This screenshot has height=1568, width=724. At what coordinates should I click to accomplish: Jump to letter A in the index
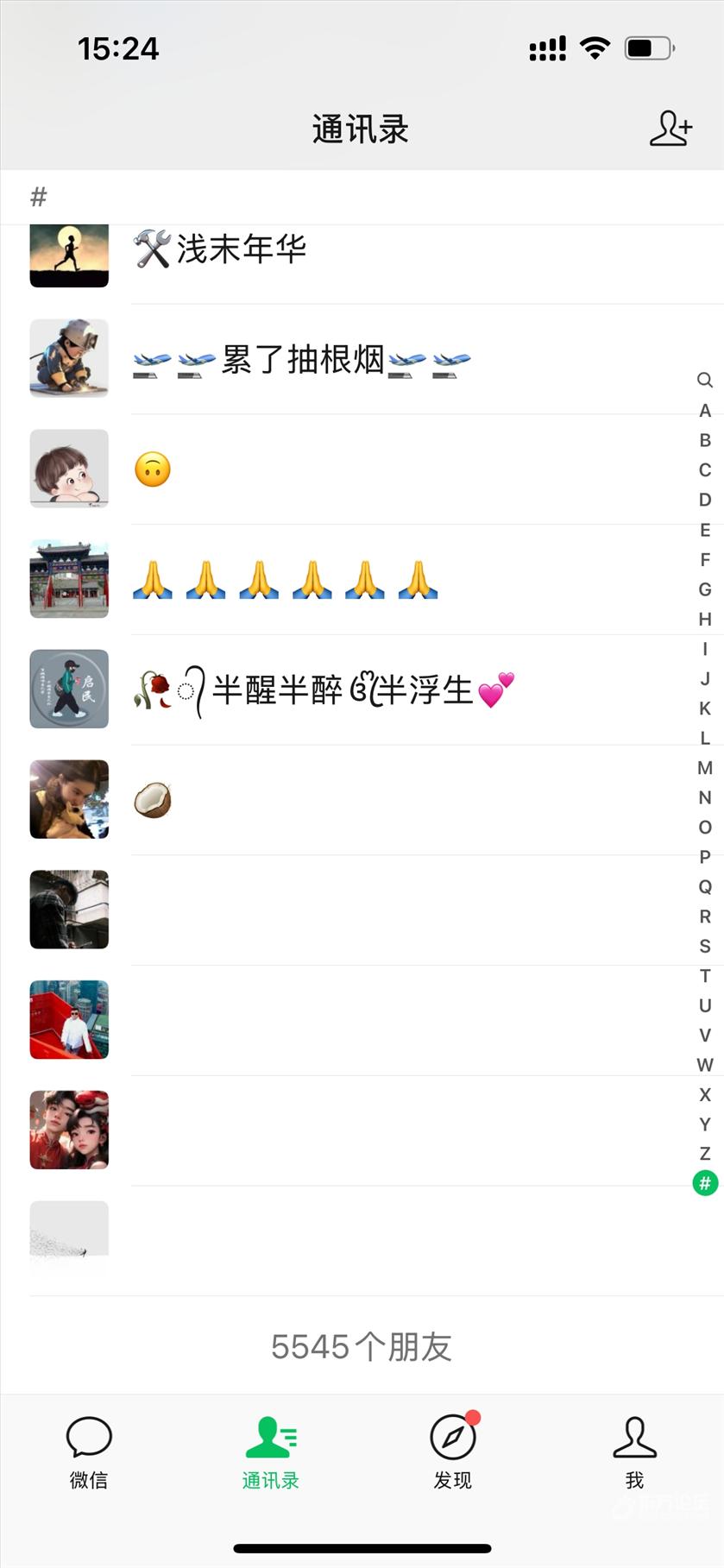(x=705, y=411)
